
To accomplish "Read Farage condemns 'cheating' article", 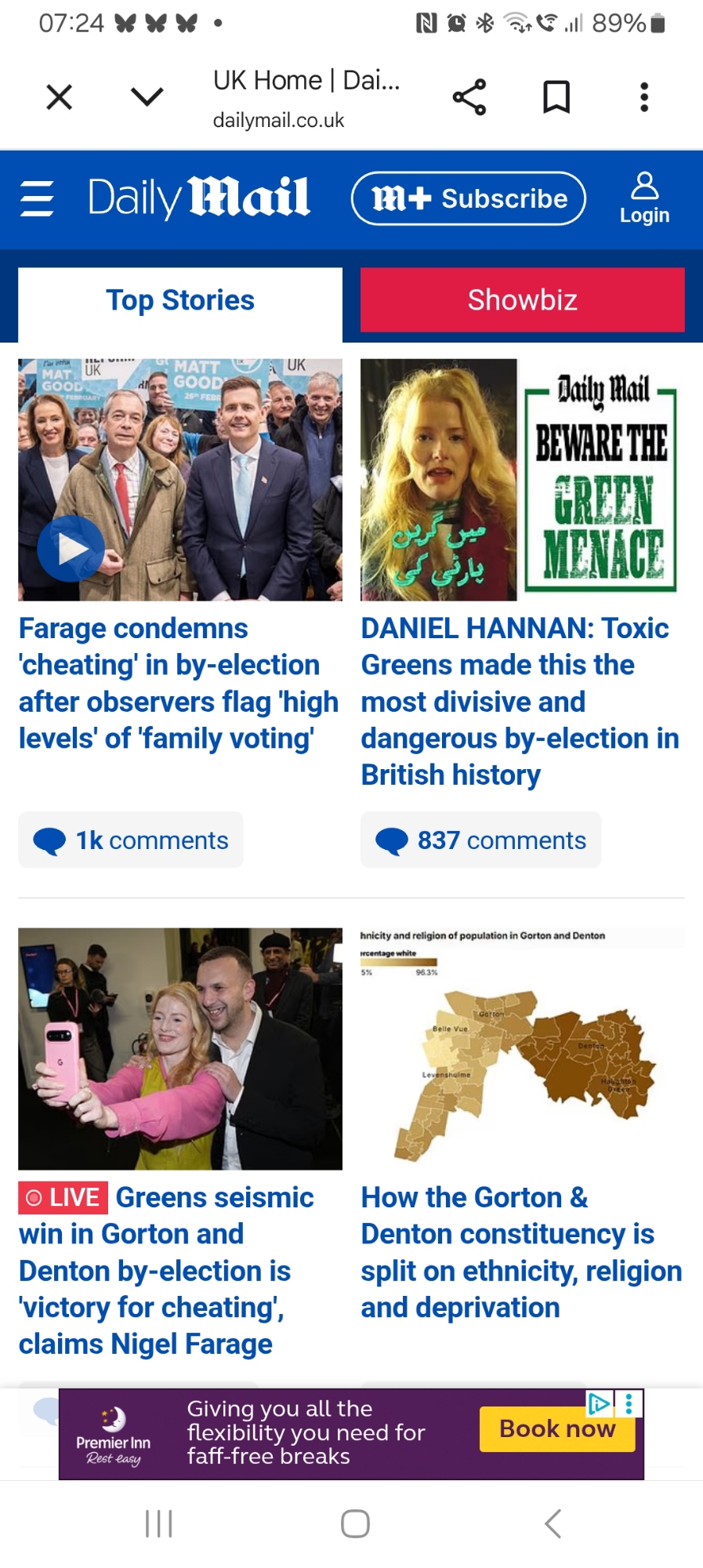I will click(x=178, y=683).
